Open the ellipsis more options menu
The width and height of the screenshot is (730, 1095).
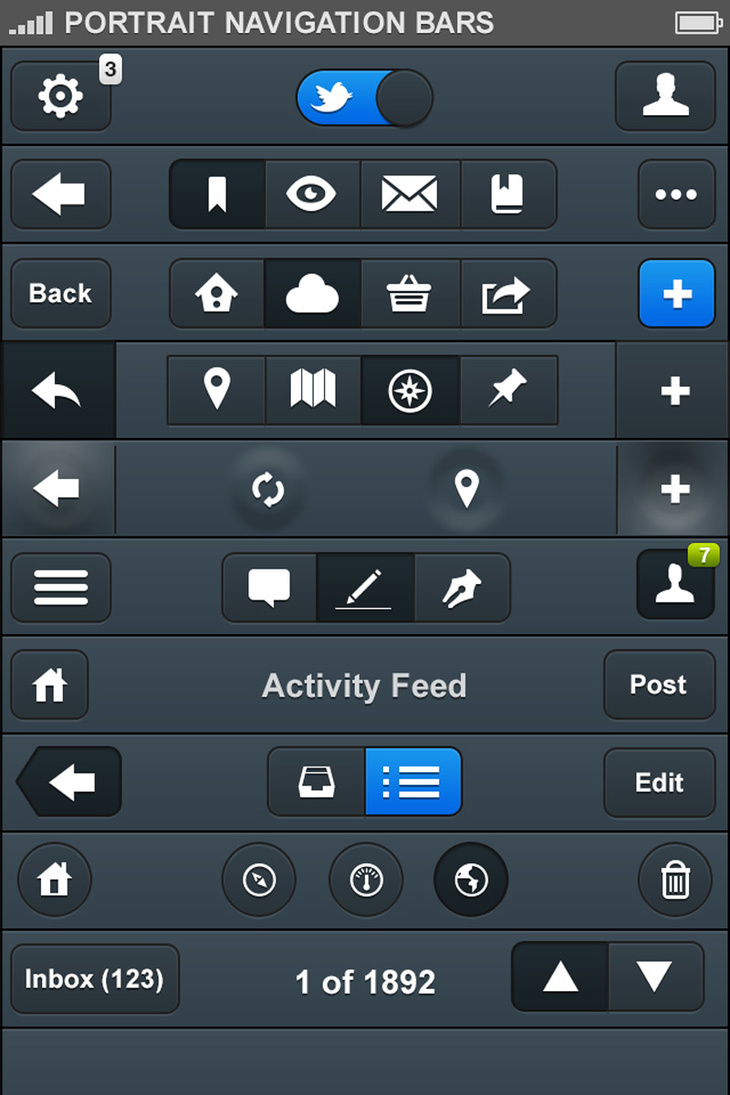coord(676,195)
